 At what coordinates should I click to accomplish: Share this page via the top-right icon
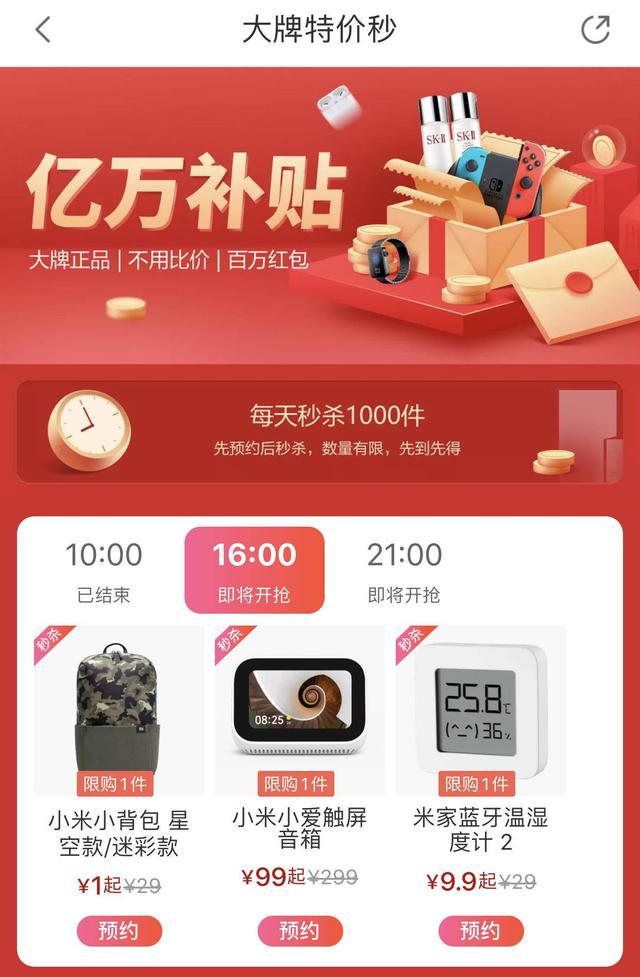[x=595, y=30]
